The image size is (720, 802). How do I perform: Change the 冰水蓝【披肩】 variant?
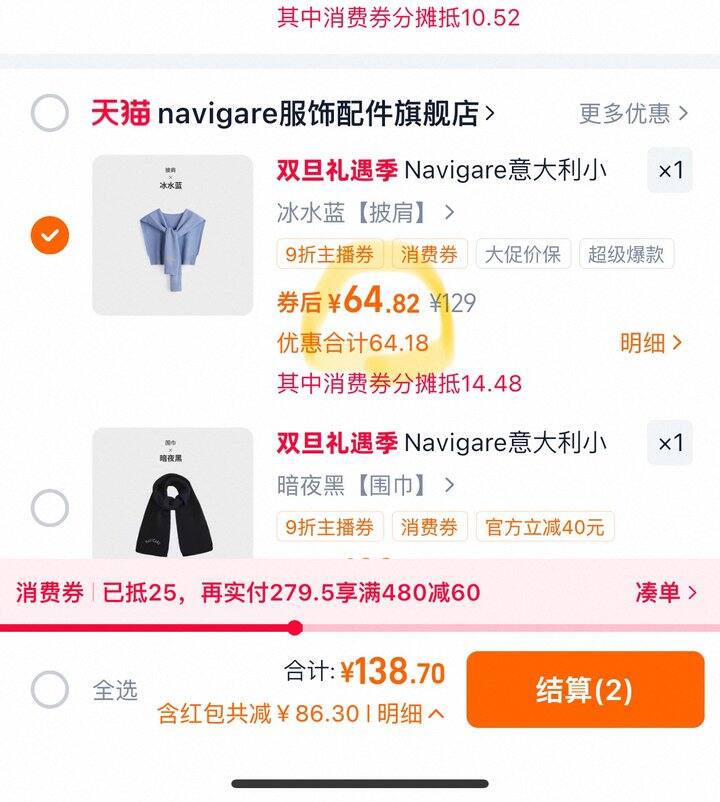[365, 213]
